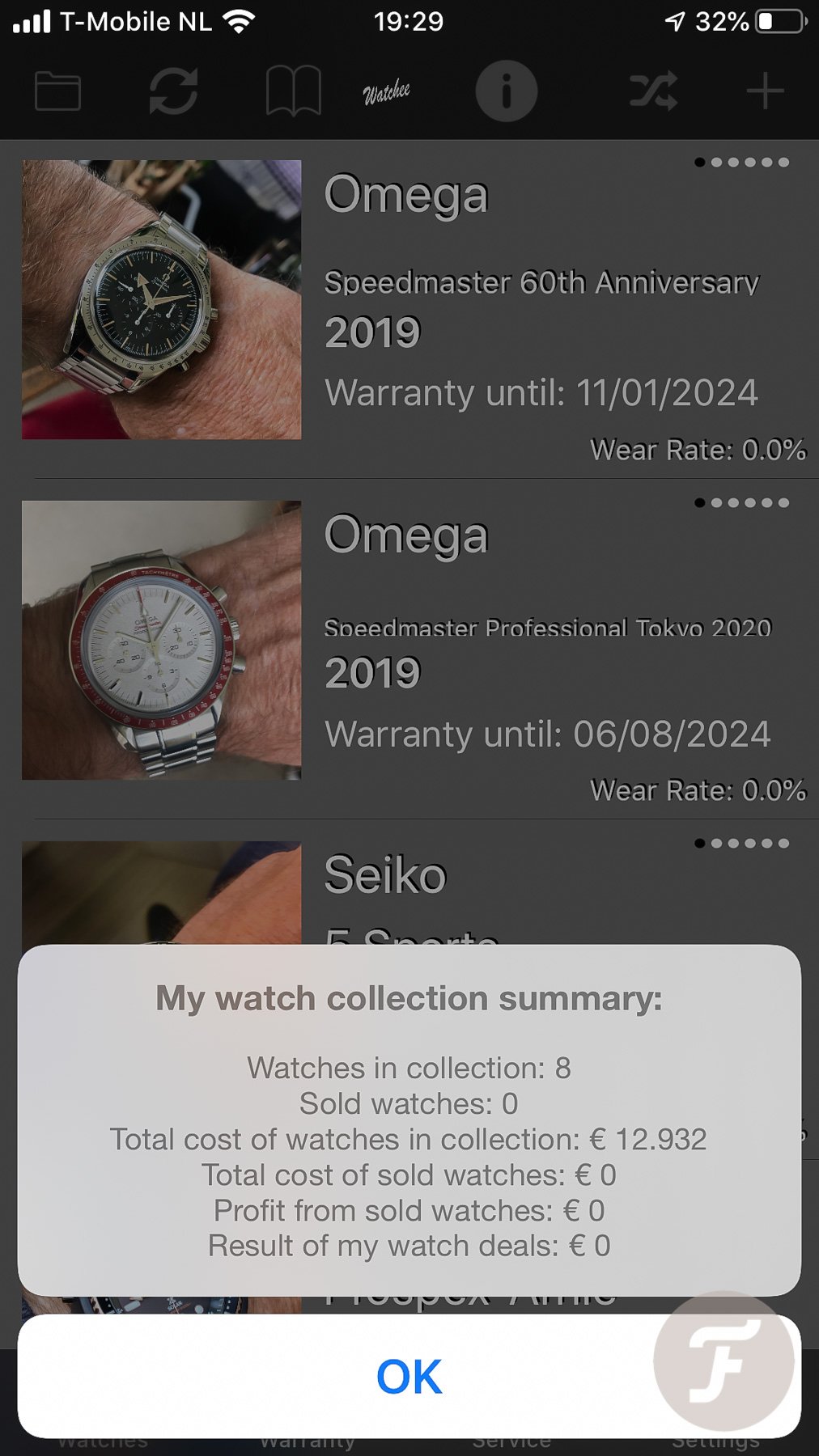The image size is (819, 1456).
Task: Tap the sync/refresh icon
Action: [174, 91]
